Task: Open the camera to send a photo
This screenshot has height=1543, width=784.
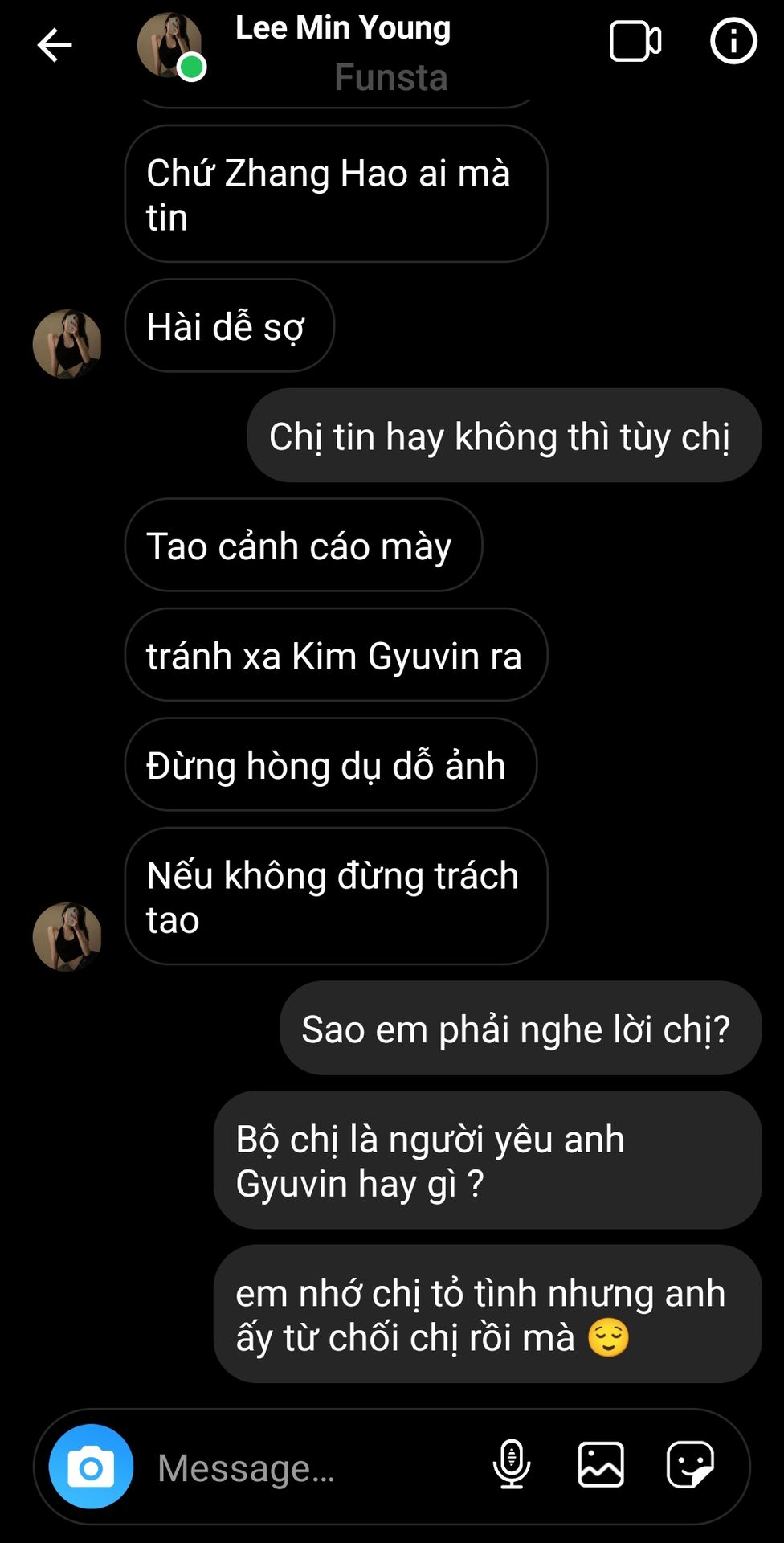Action: click(x=91, y=1467)
